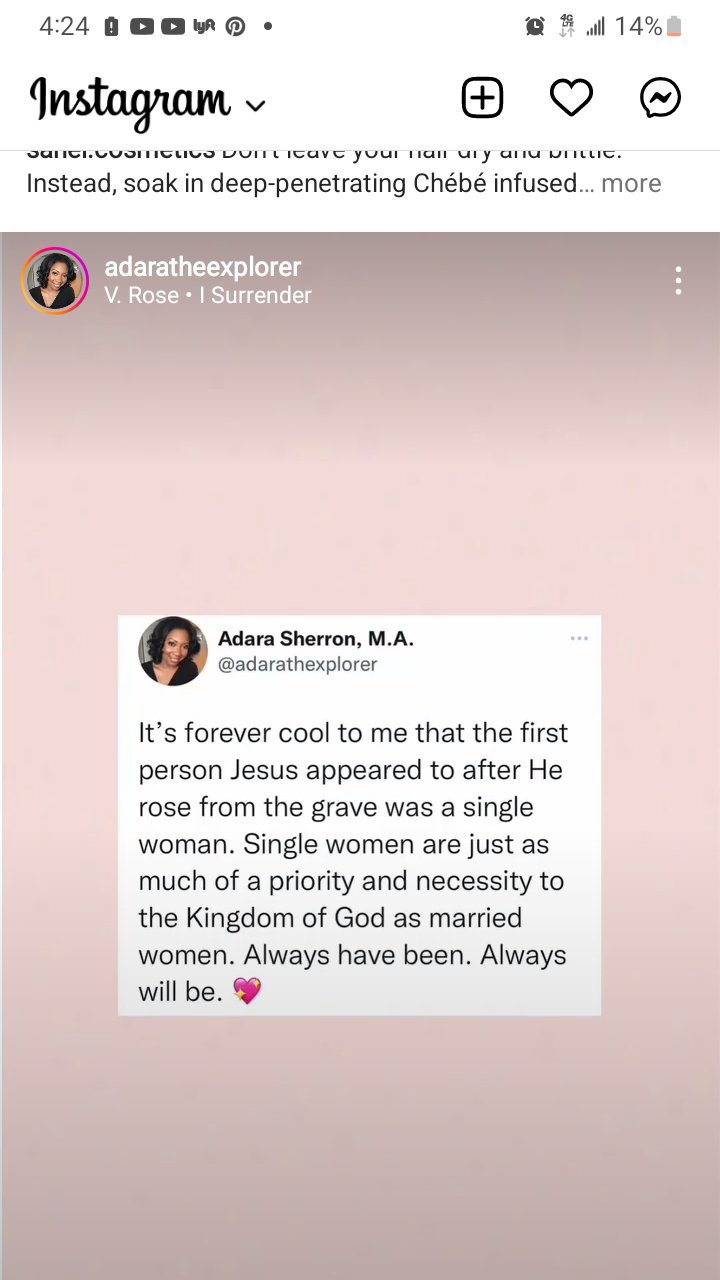Open the activity heart icon
The width and height of the screenshot is (720, 1280).
point(571,98)
